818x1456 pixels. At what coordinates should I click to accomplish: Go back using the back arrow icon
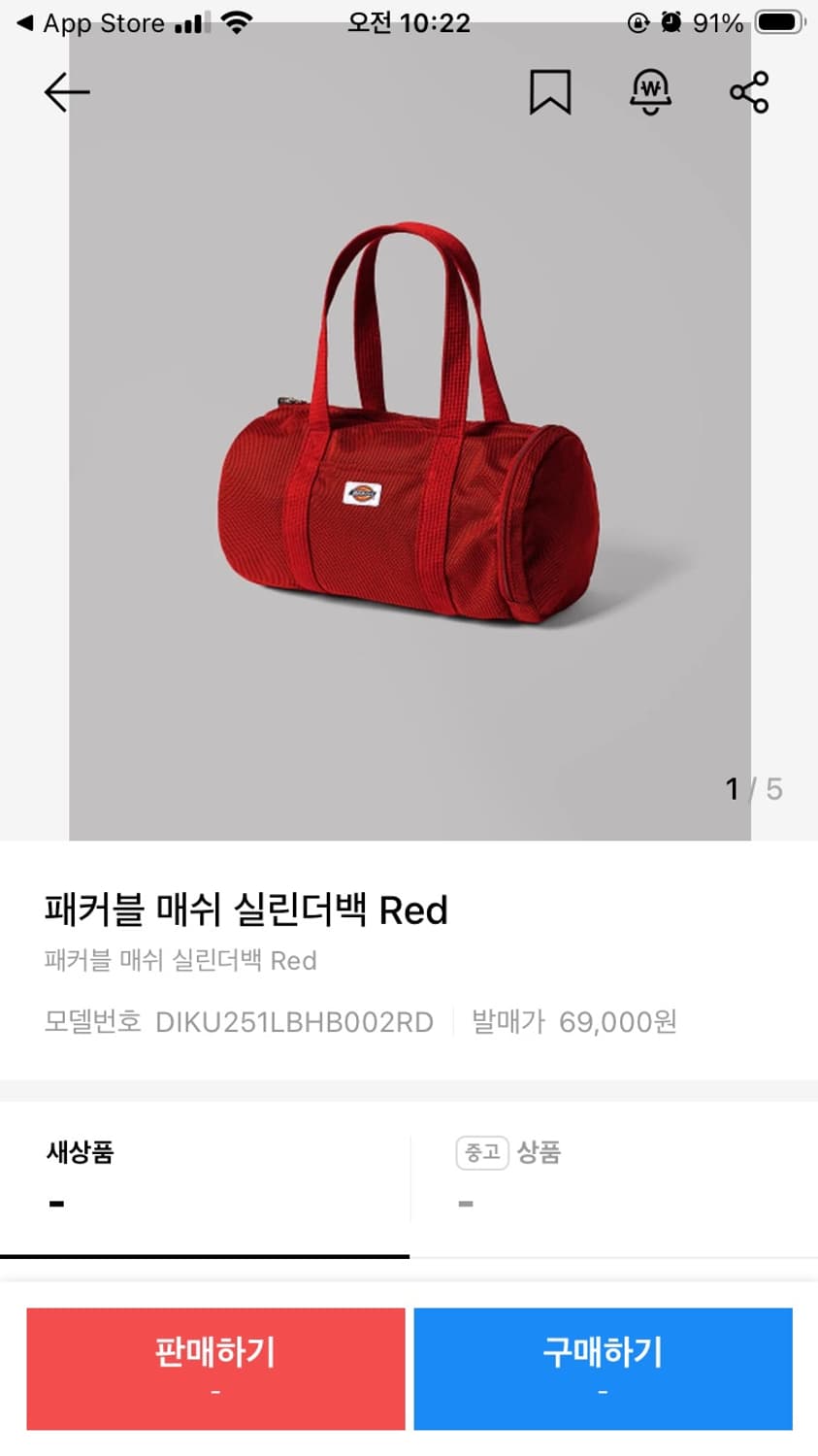point(66,91)
